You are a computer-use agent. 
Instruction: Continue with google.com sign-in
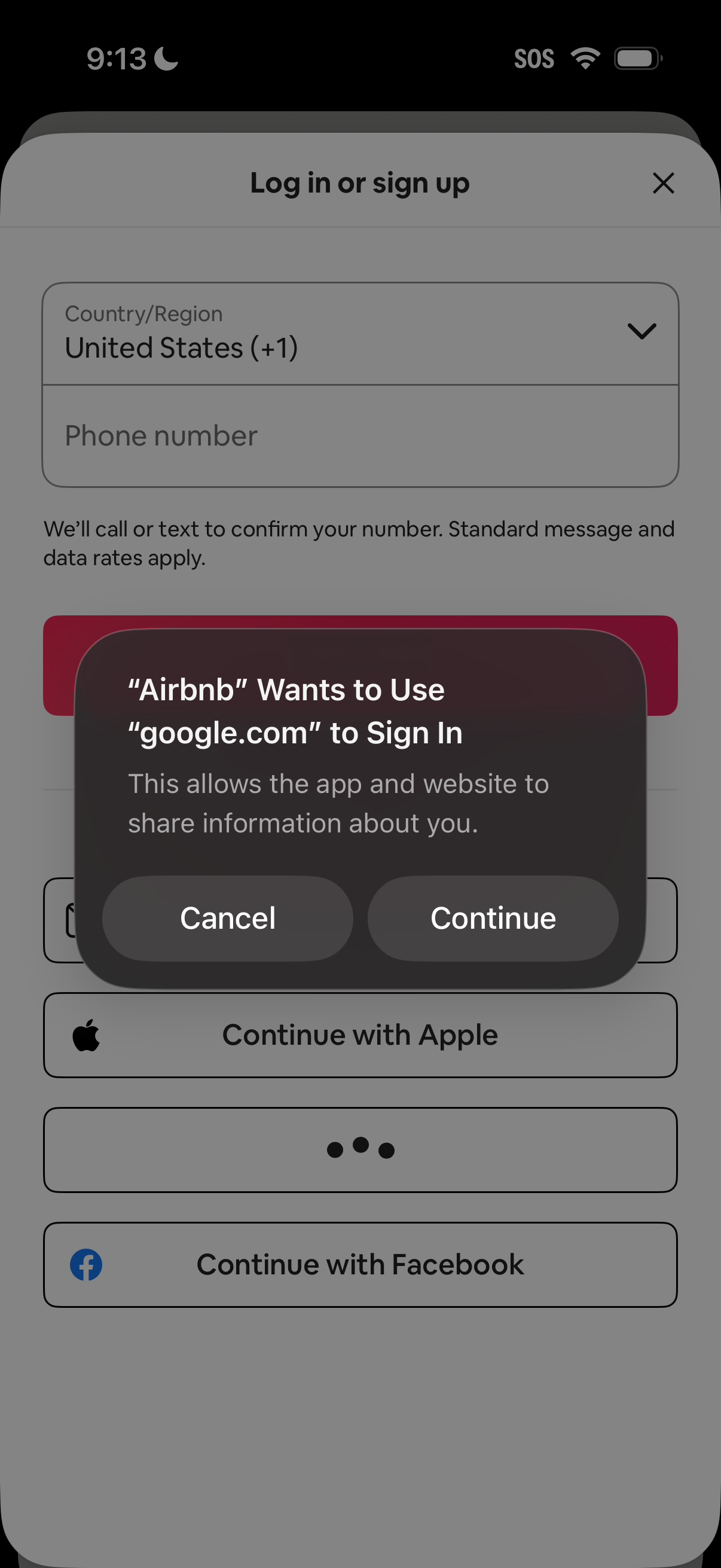[493, 919]
